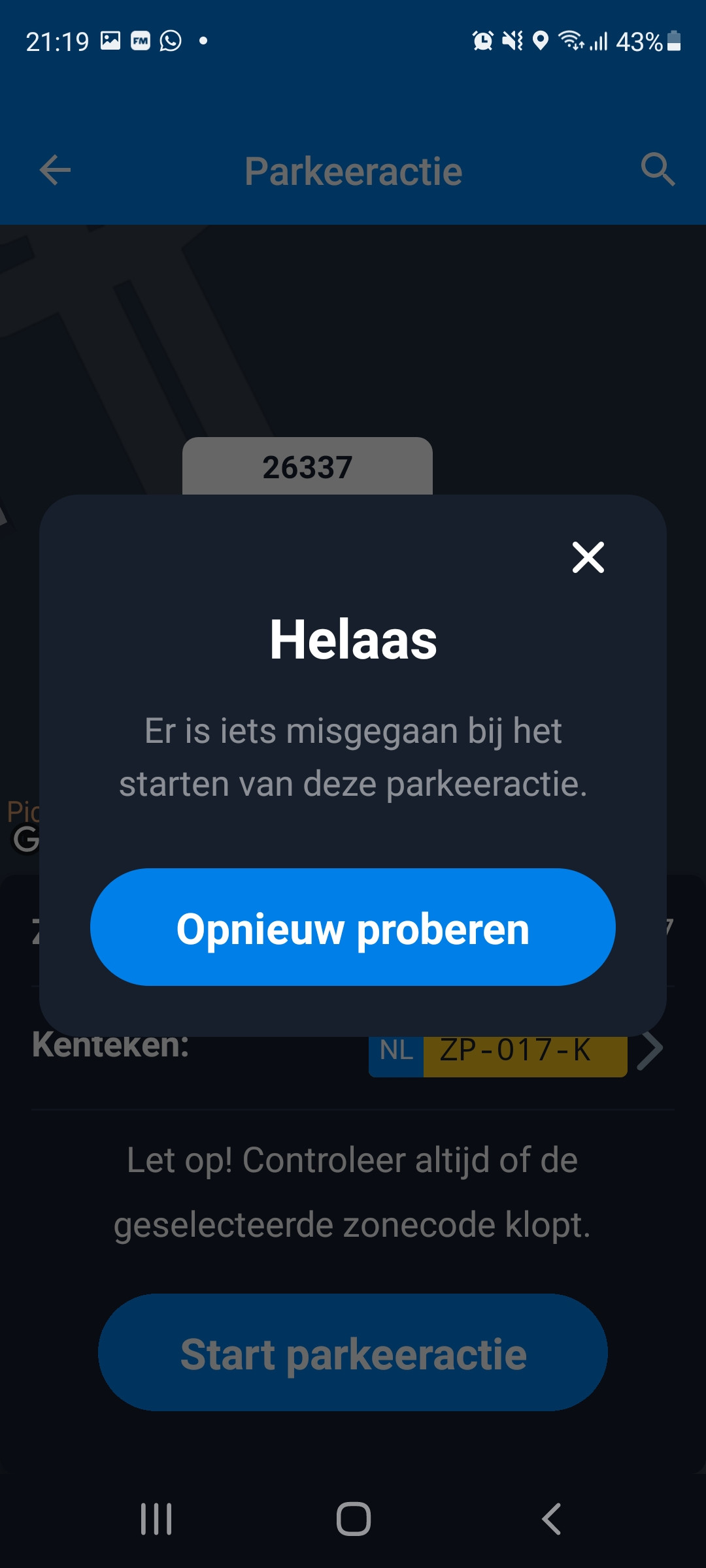Close the Helaas error dialog
This screenshot has height=1568, width=706.
coord(588,557)
